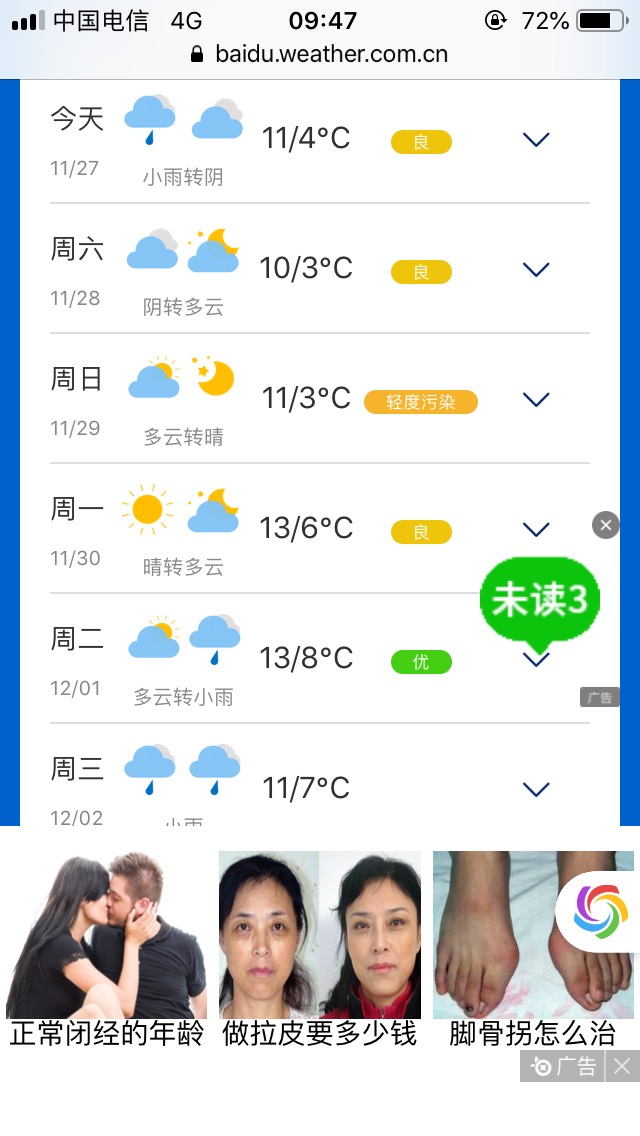This screenshot has height=1136, width=640.
Task: Dismiss the floating 未读3 ad bubble
Action: pyautogui.click(x=605, y=525)
